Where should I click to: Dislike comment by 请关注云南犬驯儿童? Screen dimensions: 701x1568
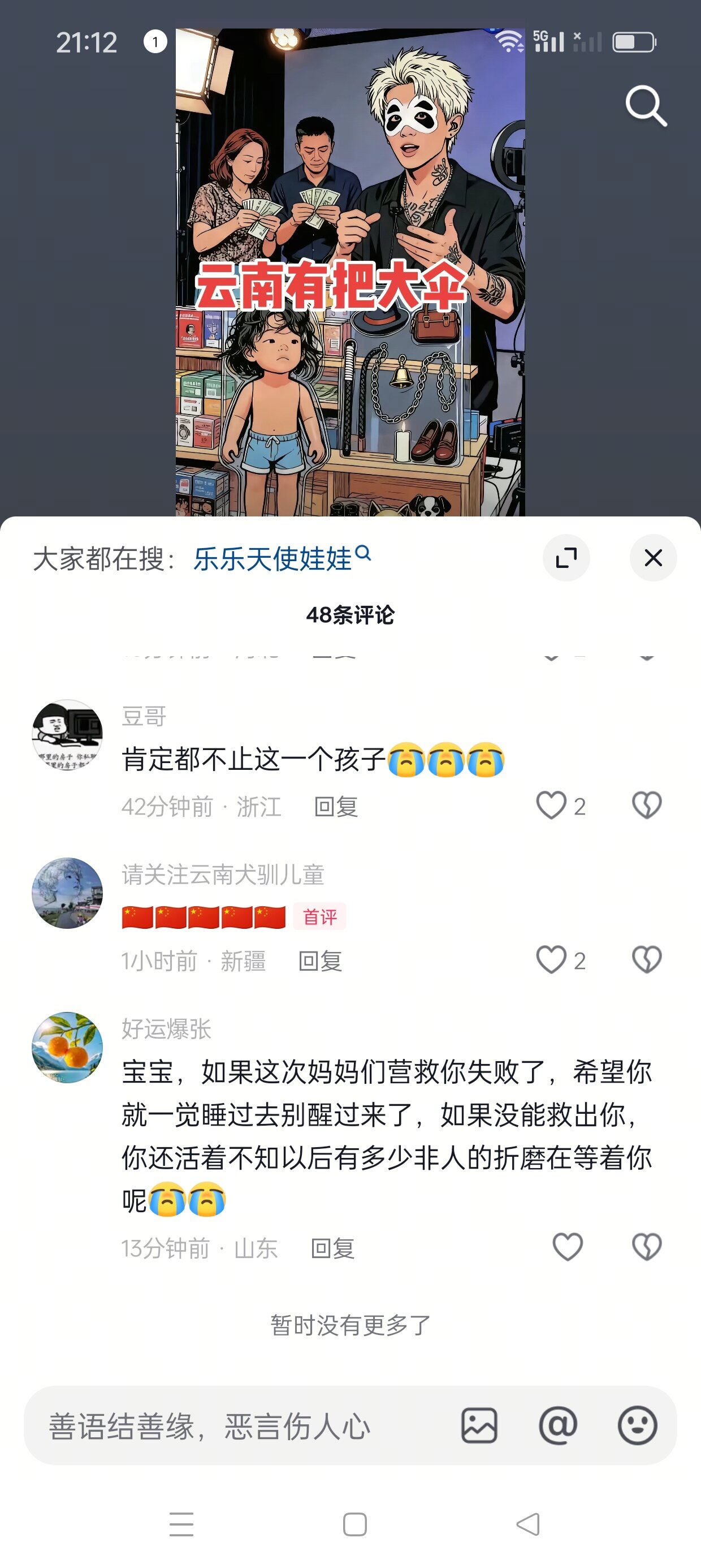click(646, 960)
